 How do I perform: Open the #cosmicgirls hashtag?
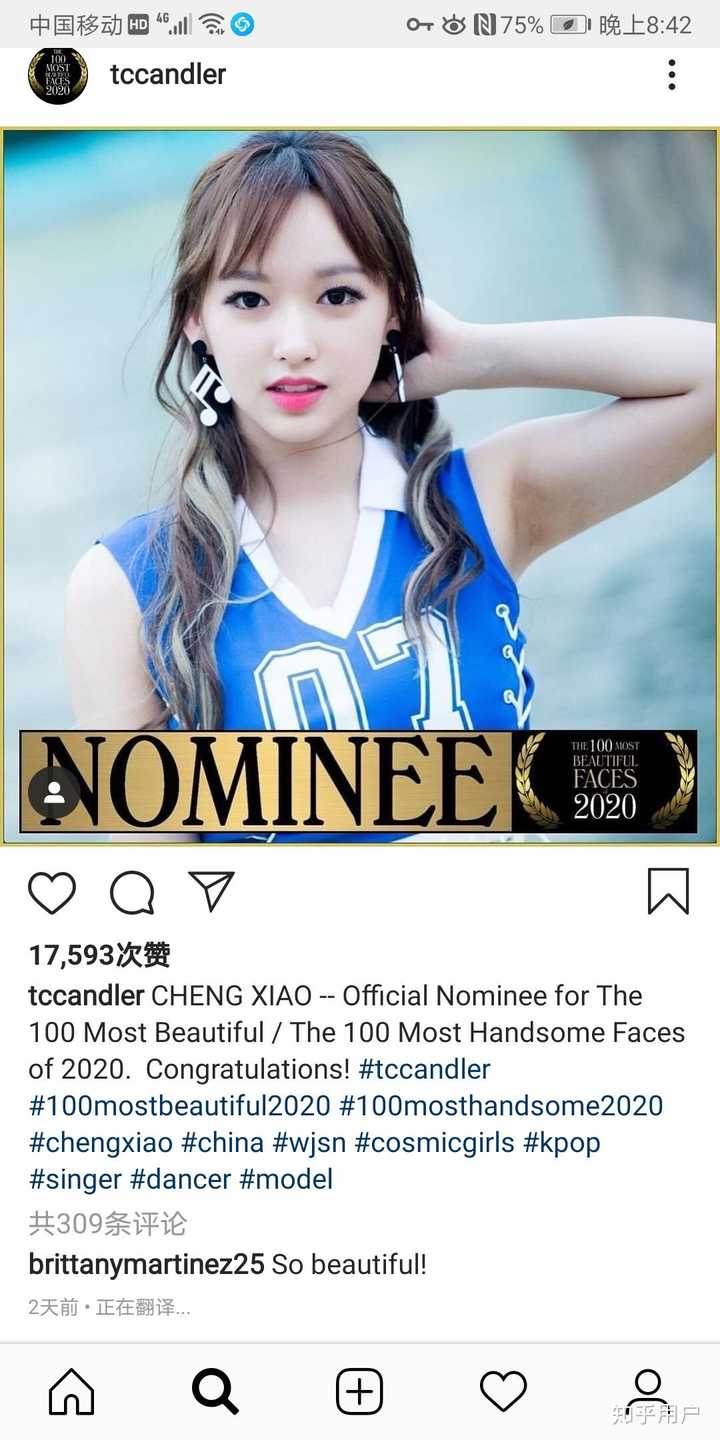click(x=434, y=1142)
